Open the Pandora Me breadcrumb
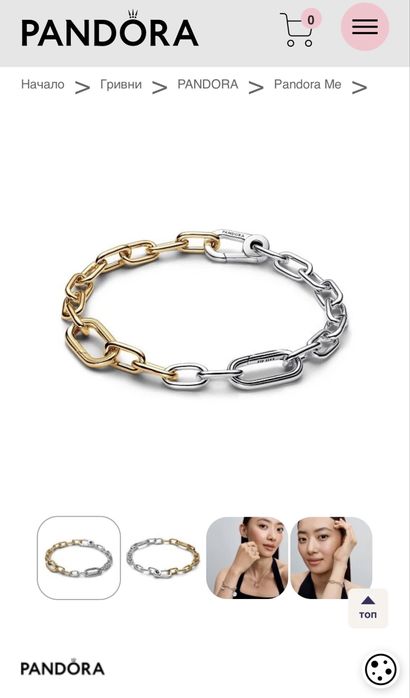This screenshot has width=410, height=698. click(x=308, y=84)
